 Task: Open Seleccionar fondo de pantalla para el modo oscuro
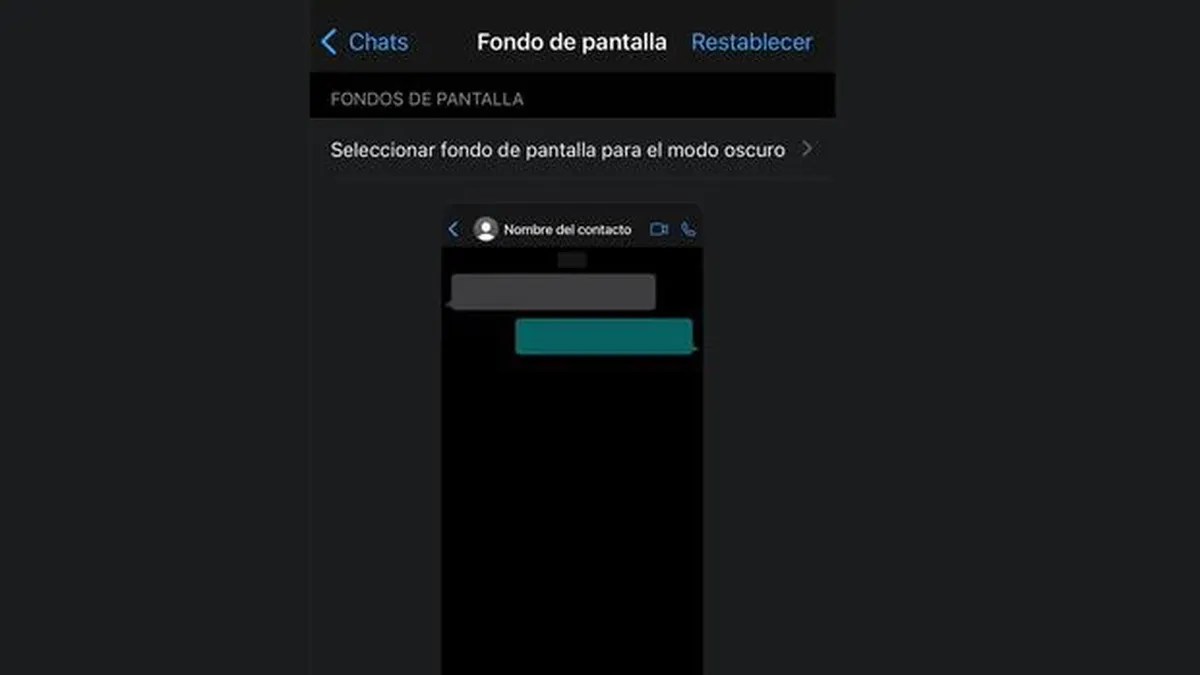tap(572, 150)
